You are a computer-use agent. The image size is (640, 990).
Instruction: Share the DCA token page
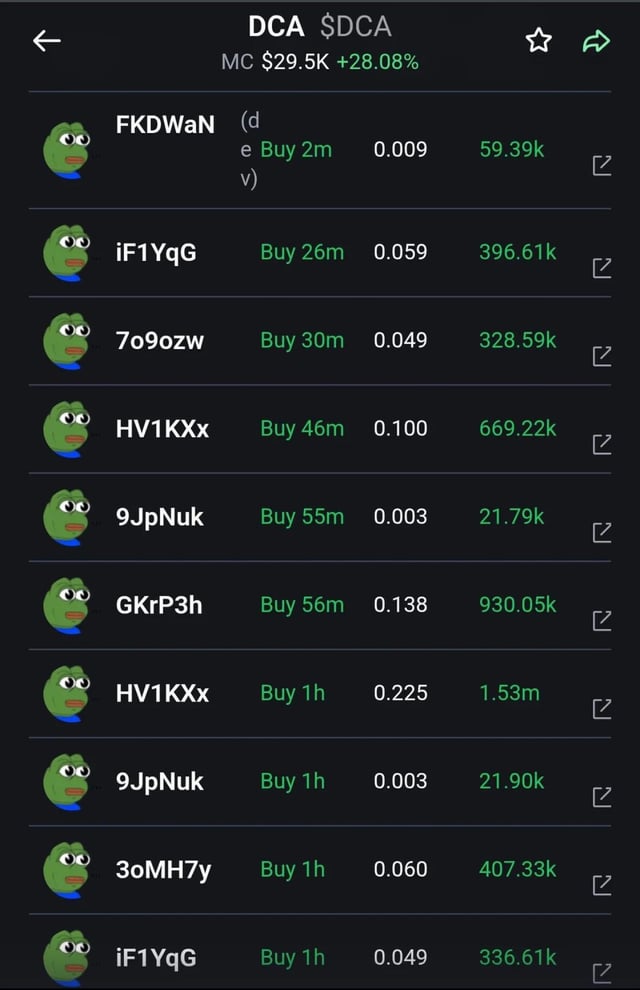(x=595, y=41)
